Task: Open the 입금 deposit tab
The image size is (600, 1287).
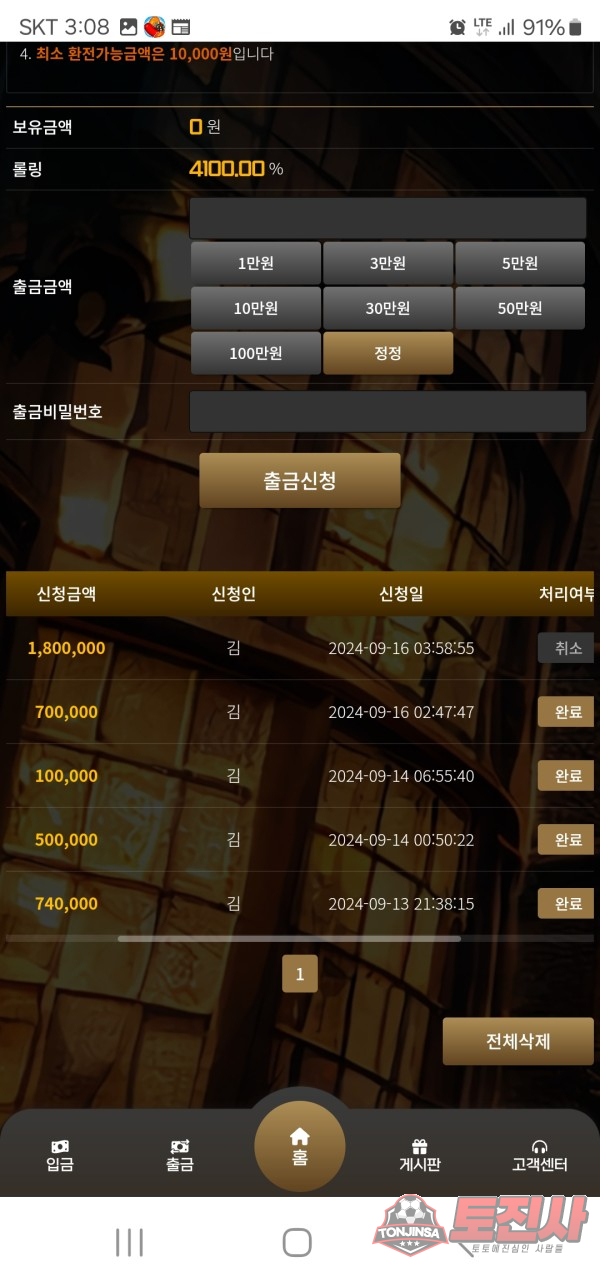Action: [60, 1155]
